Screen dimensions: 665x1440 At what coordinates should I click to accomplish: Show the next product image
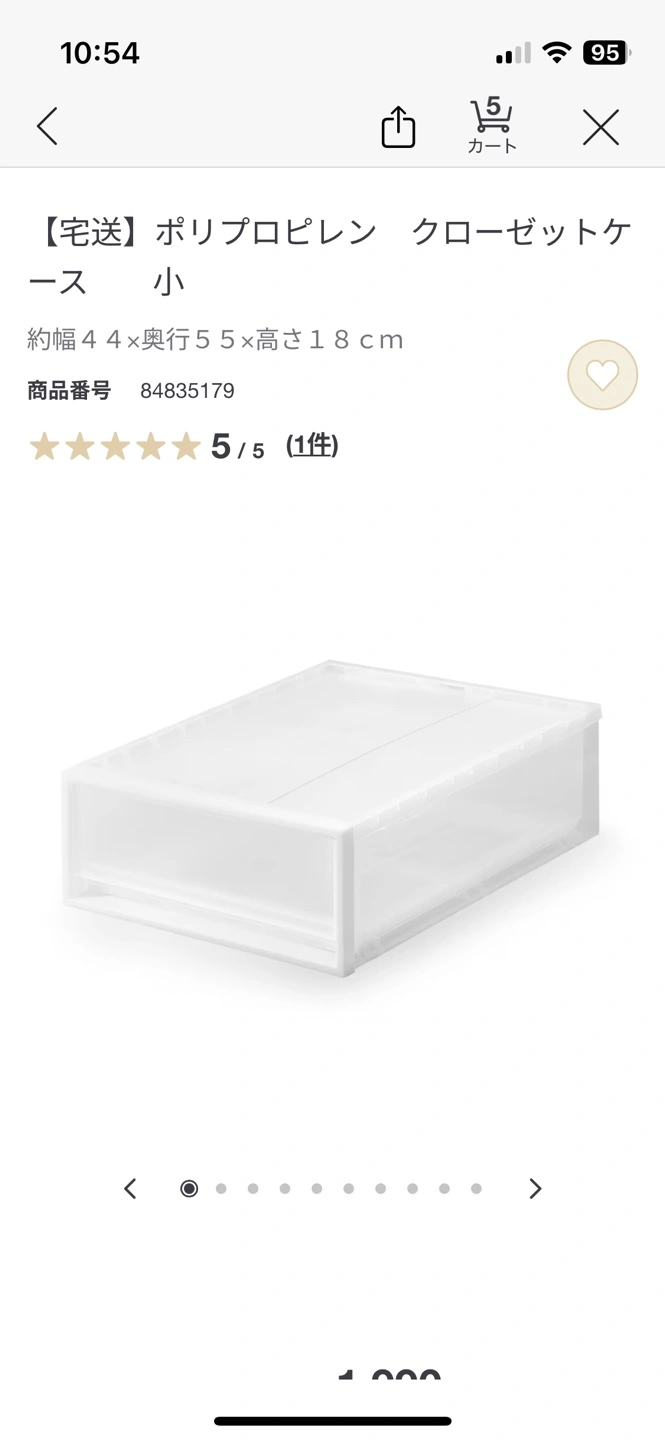point(535,1188)
